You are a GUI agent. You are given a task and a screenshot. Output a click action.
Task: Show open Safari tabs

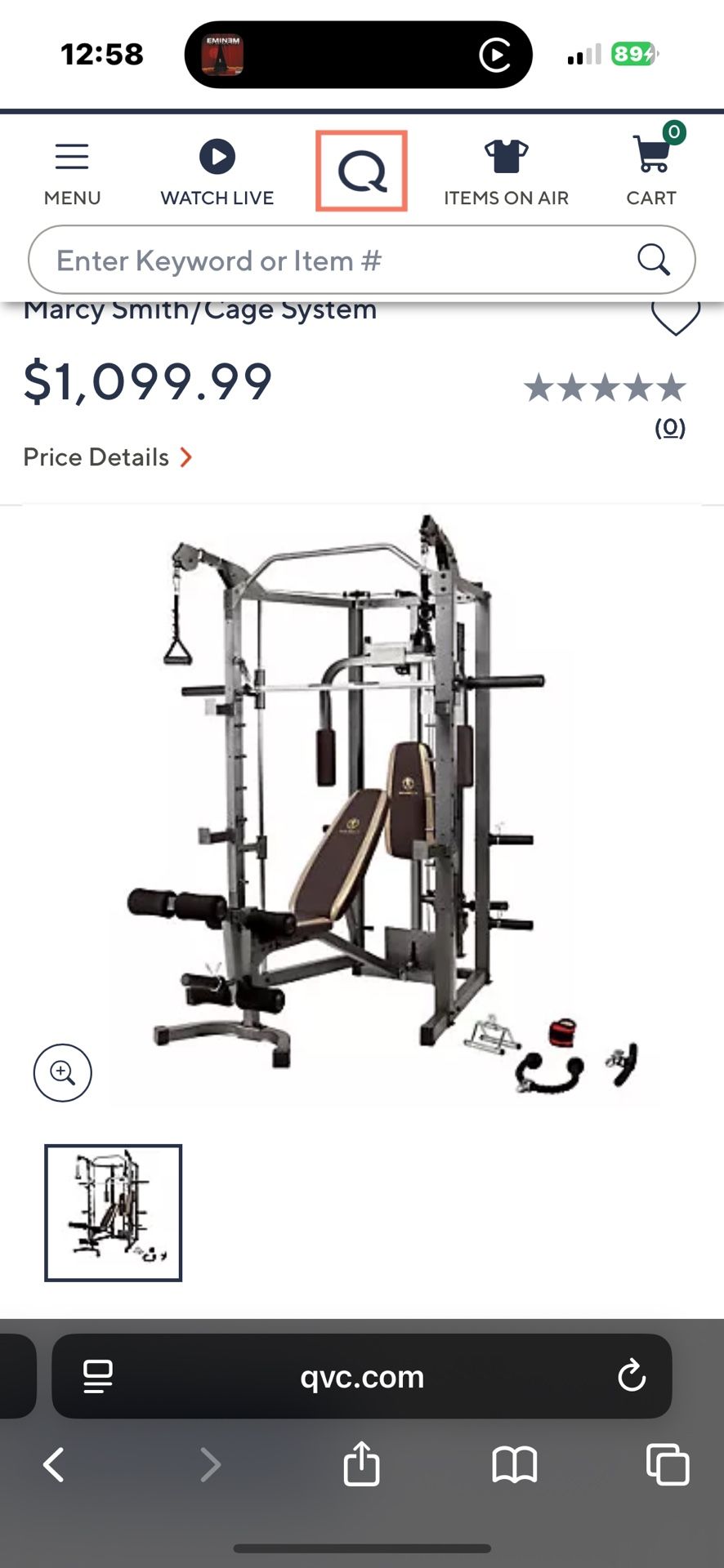click(668, 1465)
